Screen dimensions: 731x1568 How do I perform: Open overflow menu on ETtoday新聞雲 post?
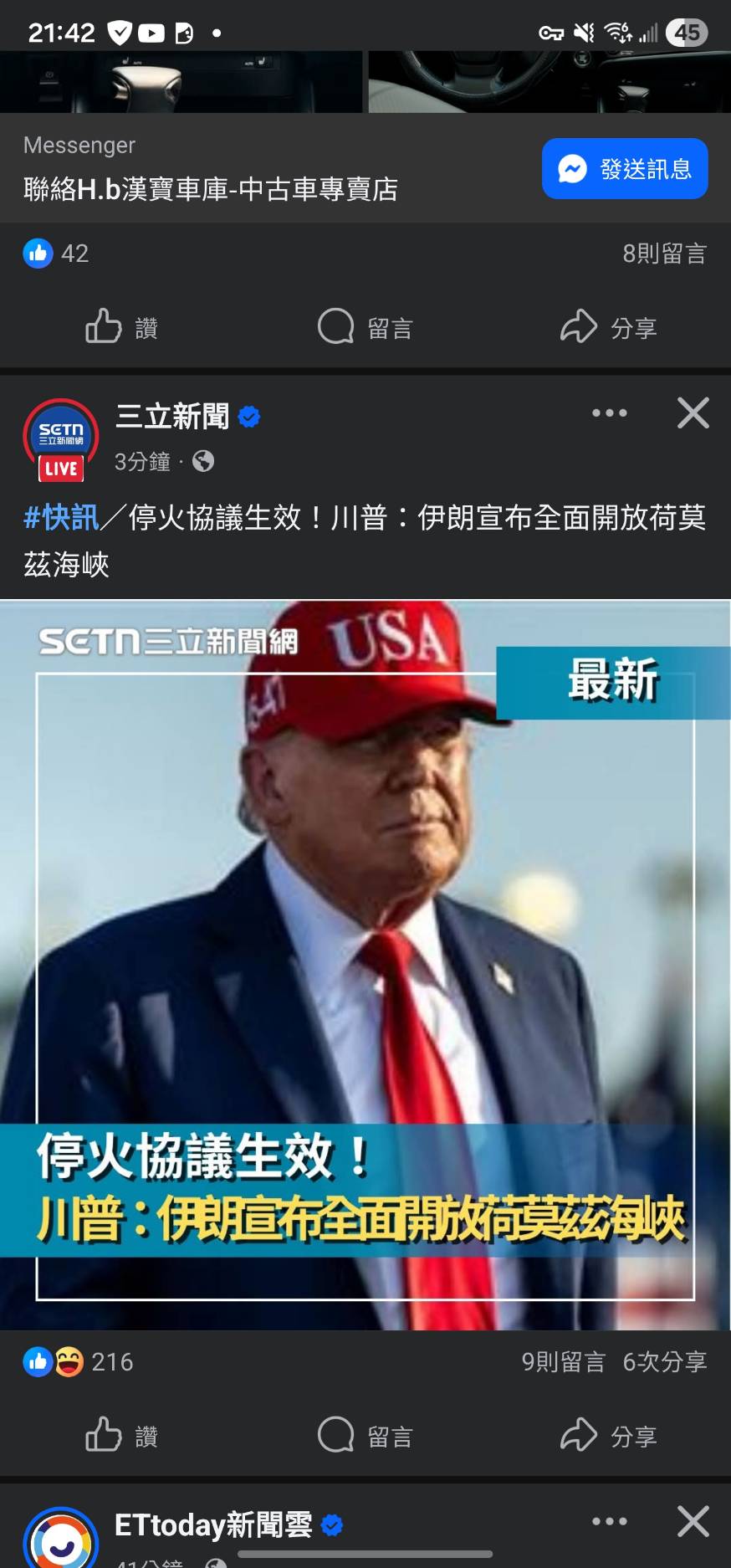[x=609, y=1521]
